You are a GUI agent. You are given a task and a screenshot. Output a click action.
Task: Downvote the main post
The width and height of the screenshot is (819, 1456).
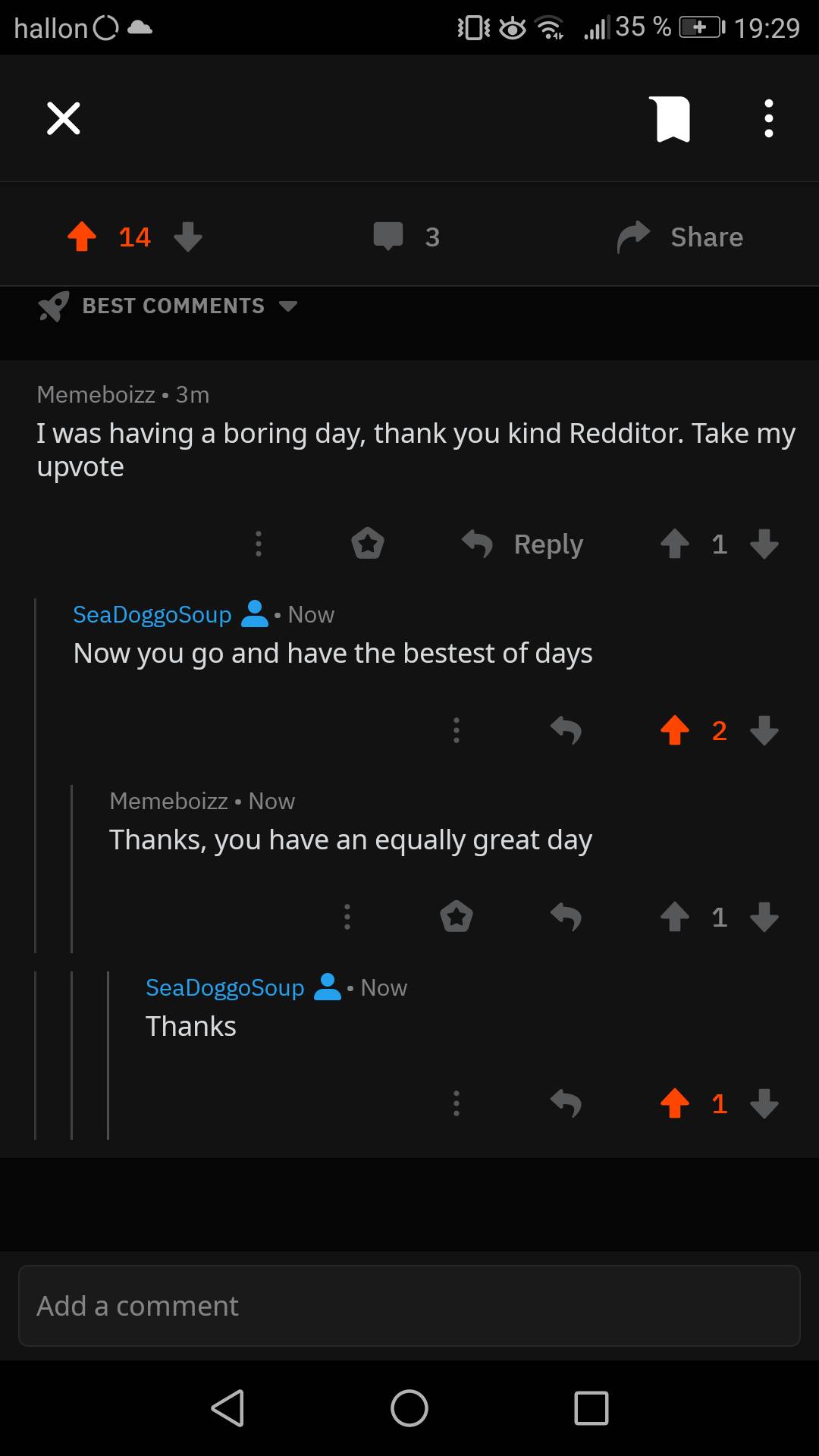(188, 237)
